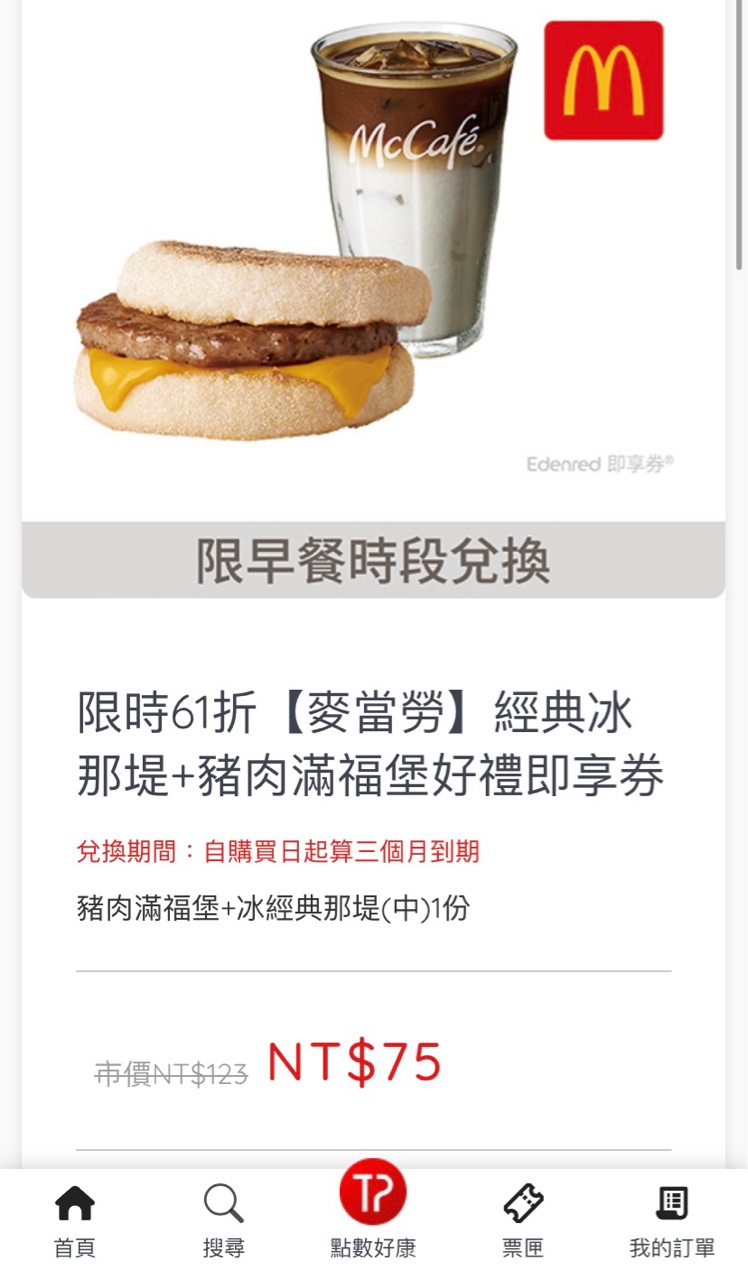Image resolution: width=748 pixels, height=1280 pixels.
Task: Go to the 首頁 home tab
Action: pos(74,1220)
